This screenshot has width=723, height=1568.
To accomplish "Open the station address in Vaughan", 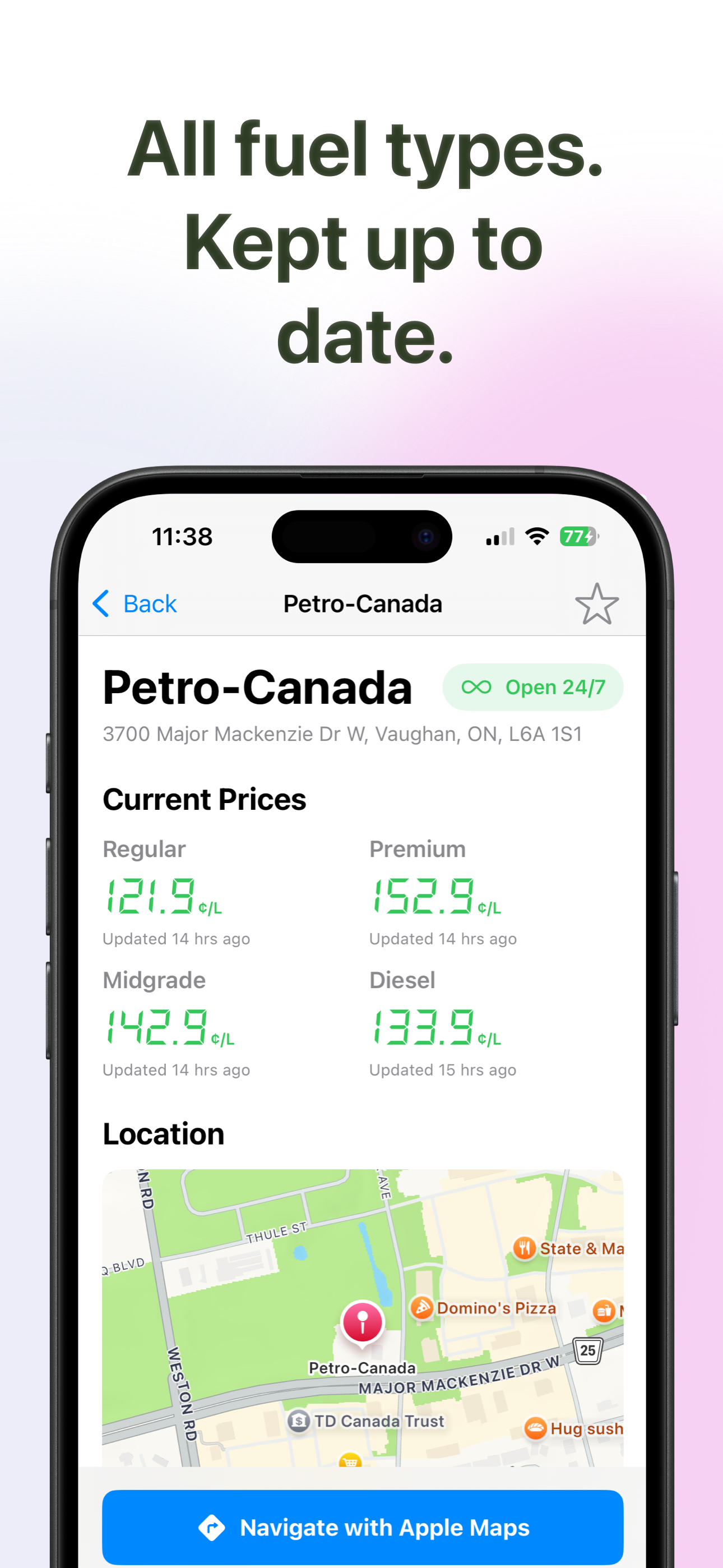I will coord(342,734).
